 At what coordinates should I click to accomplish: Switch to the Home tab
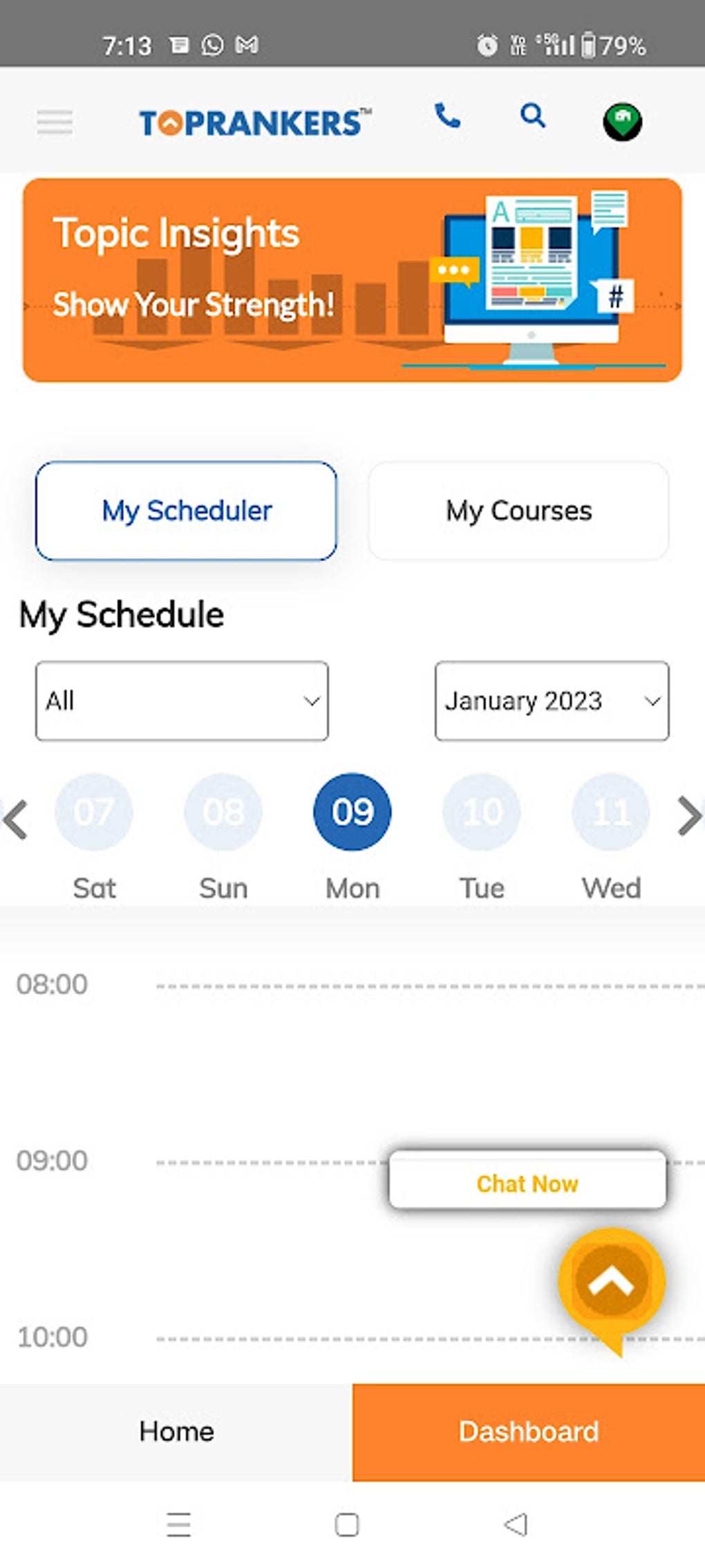[x=176, y=1431]
